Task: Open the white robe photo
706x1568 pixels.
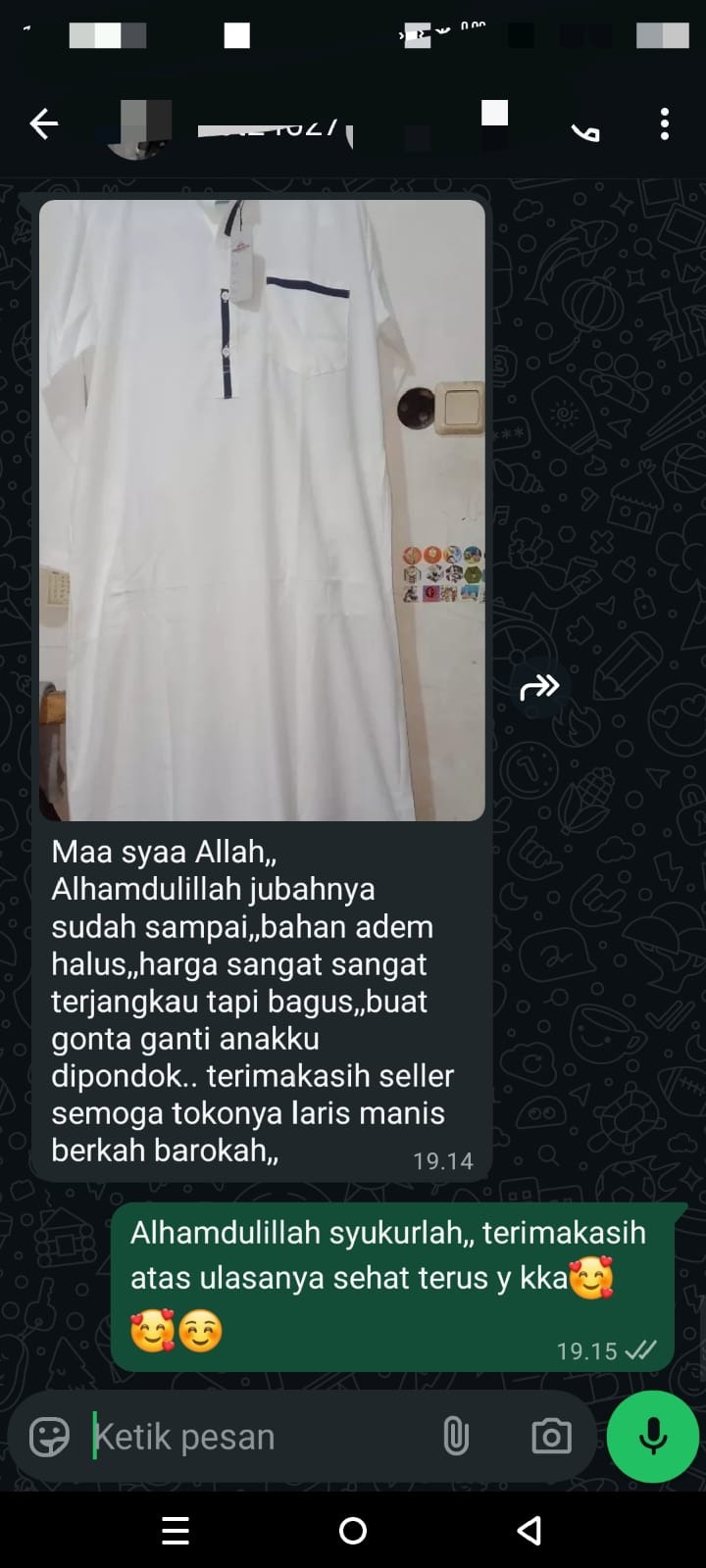Action: 262,510
